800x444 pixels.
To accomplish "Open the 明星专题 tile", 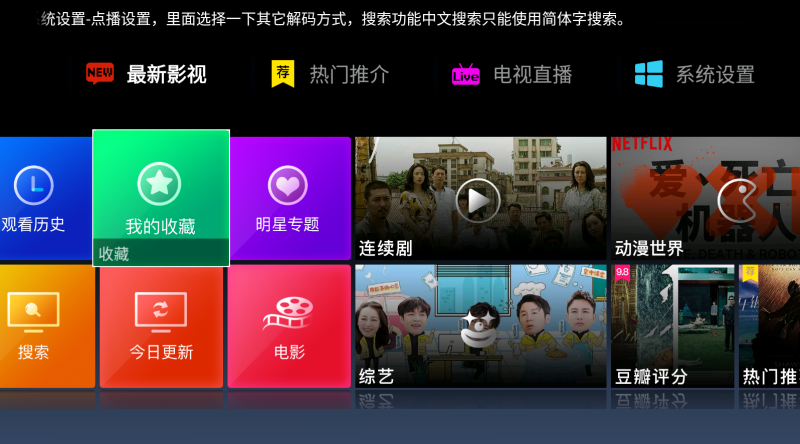I will [289, 198].
